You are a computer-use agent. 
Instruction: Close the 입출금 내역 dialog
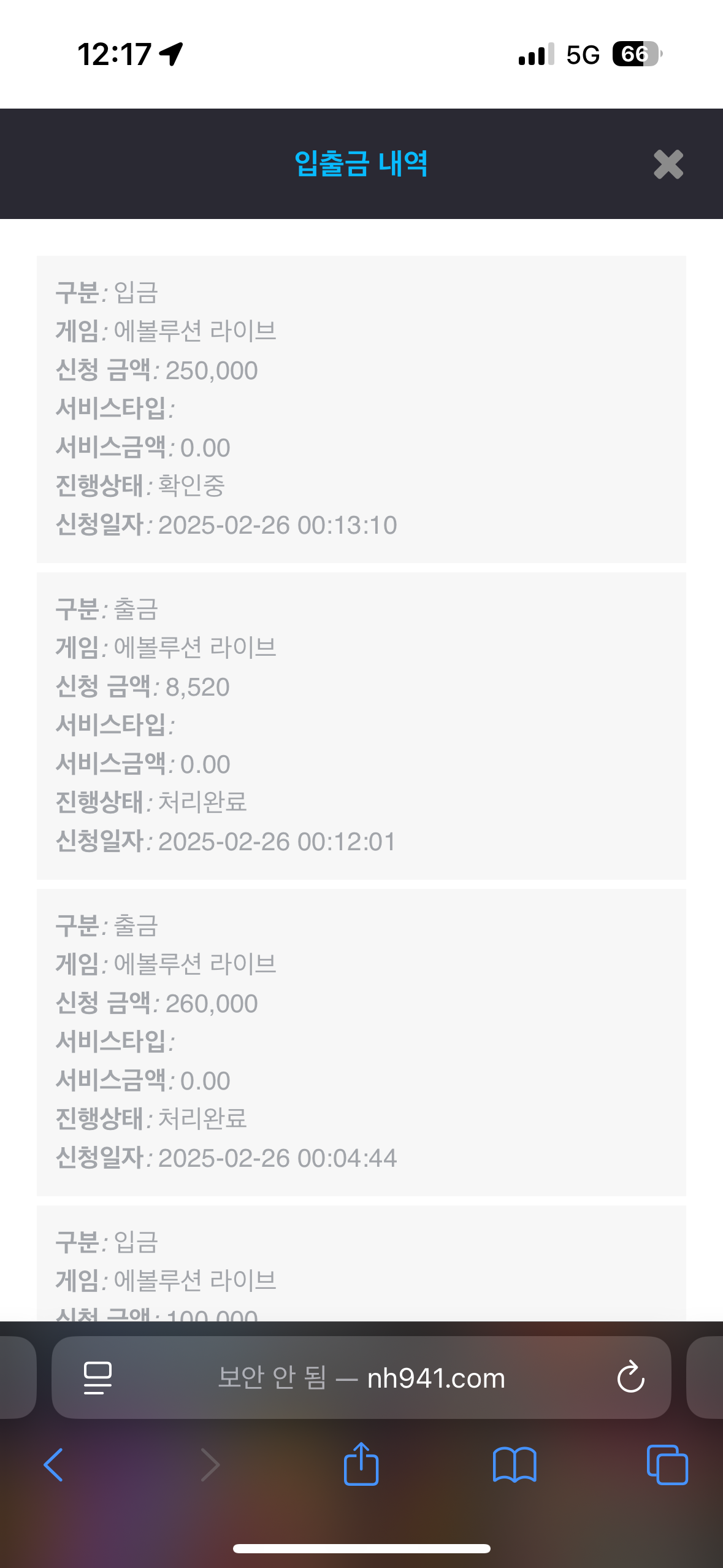click(x=668, y=164)
